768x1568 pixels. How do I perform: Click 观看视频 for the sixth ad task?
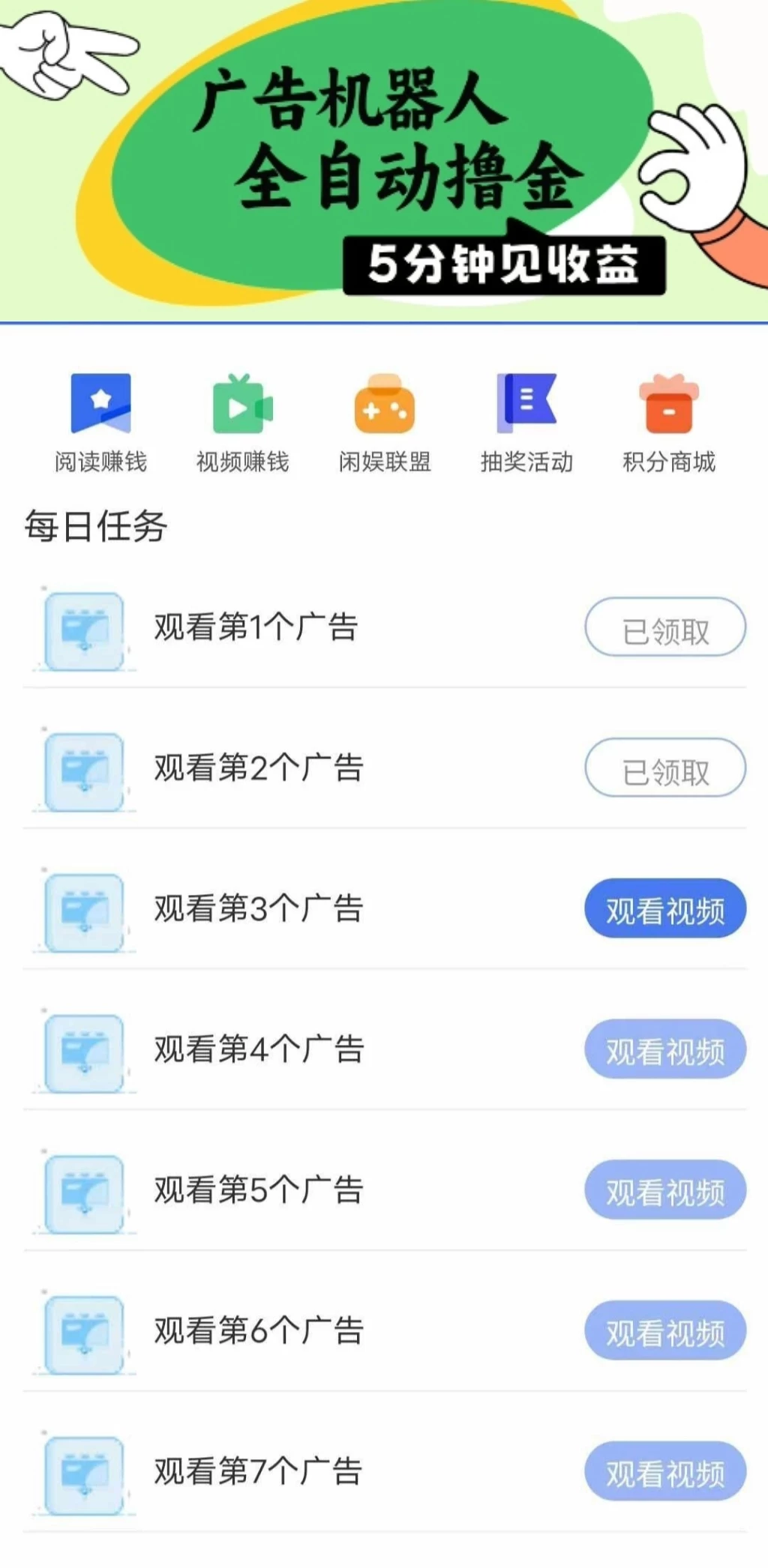pyautogui.click(x=664, y=1329)
